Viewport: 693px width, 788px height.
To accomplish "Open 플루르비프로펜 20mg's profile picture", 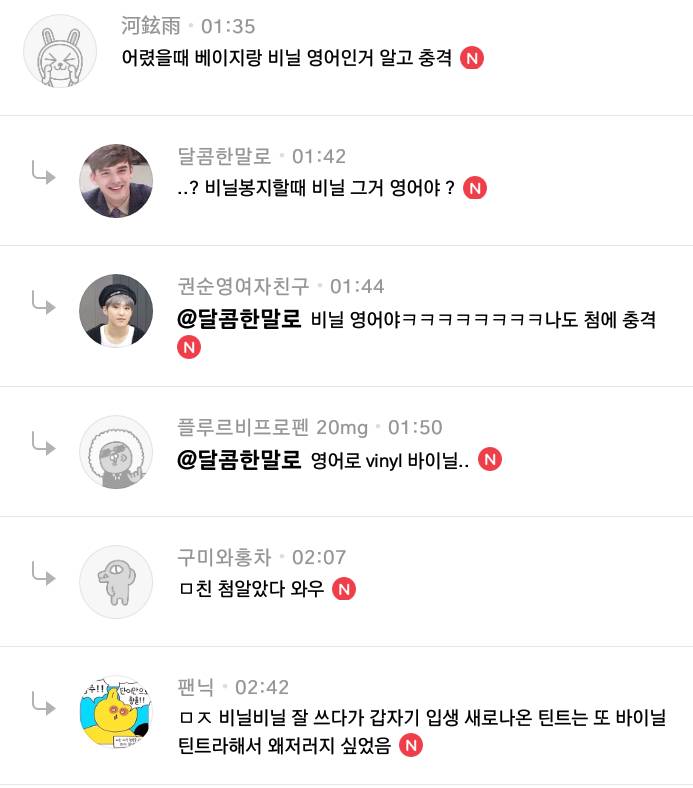I will [x=116, y=452].
